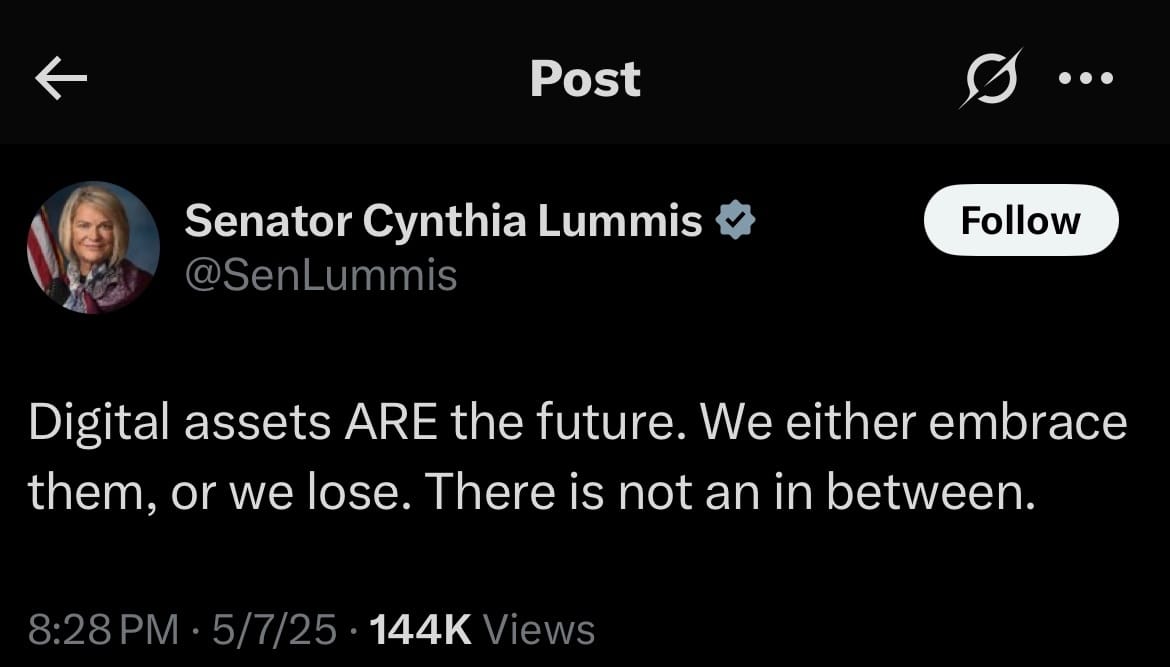Screen dimensions: 1170x667
Task: Open Senator Cynthia Lummis's profile picture
Action: pyautogui.click(x=93, y=247)
